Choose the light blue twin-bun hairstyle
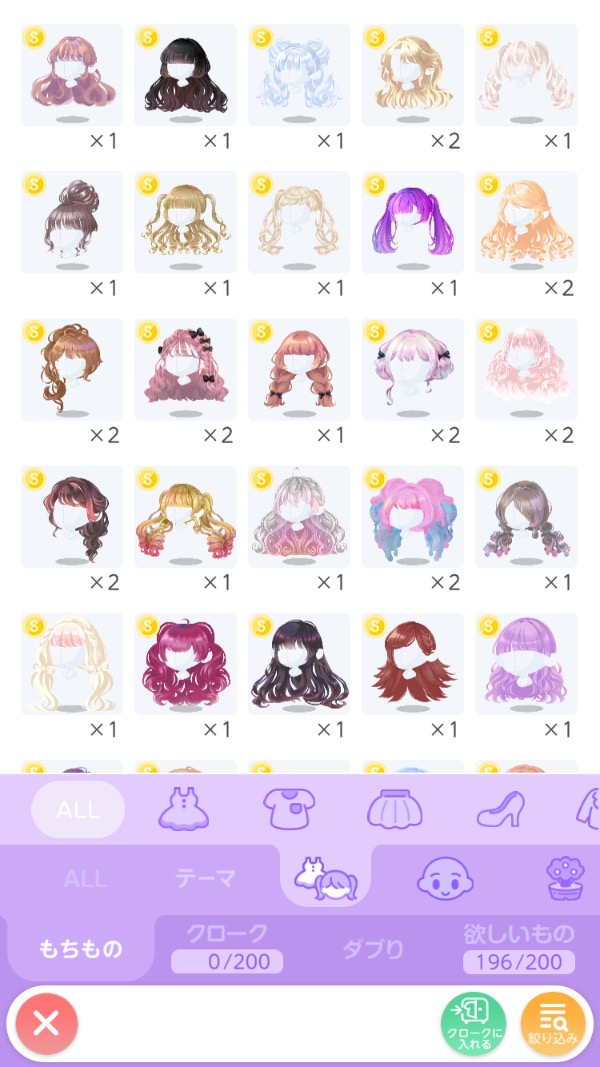The height and width of the screenshot is (1067, 600). [298, 75]
